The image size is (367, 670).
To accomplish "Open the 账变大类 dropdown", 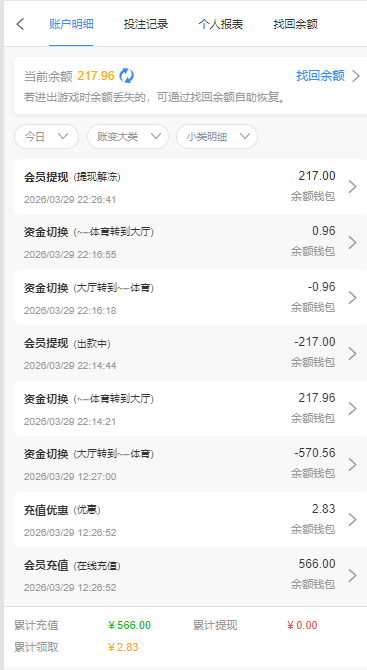I will (x=128, y=137).
